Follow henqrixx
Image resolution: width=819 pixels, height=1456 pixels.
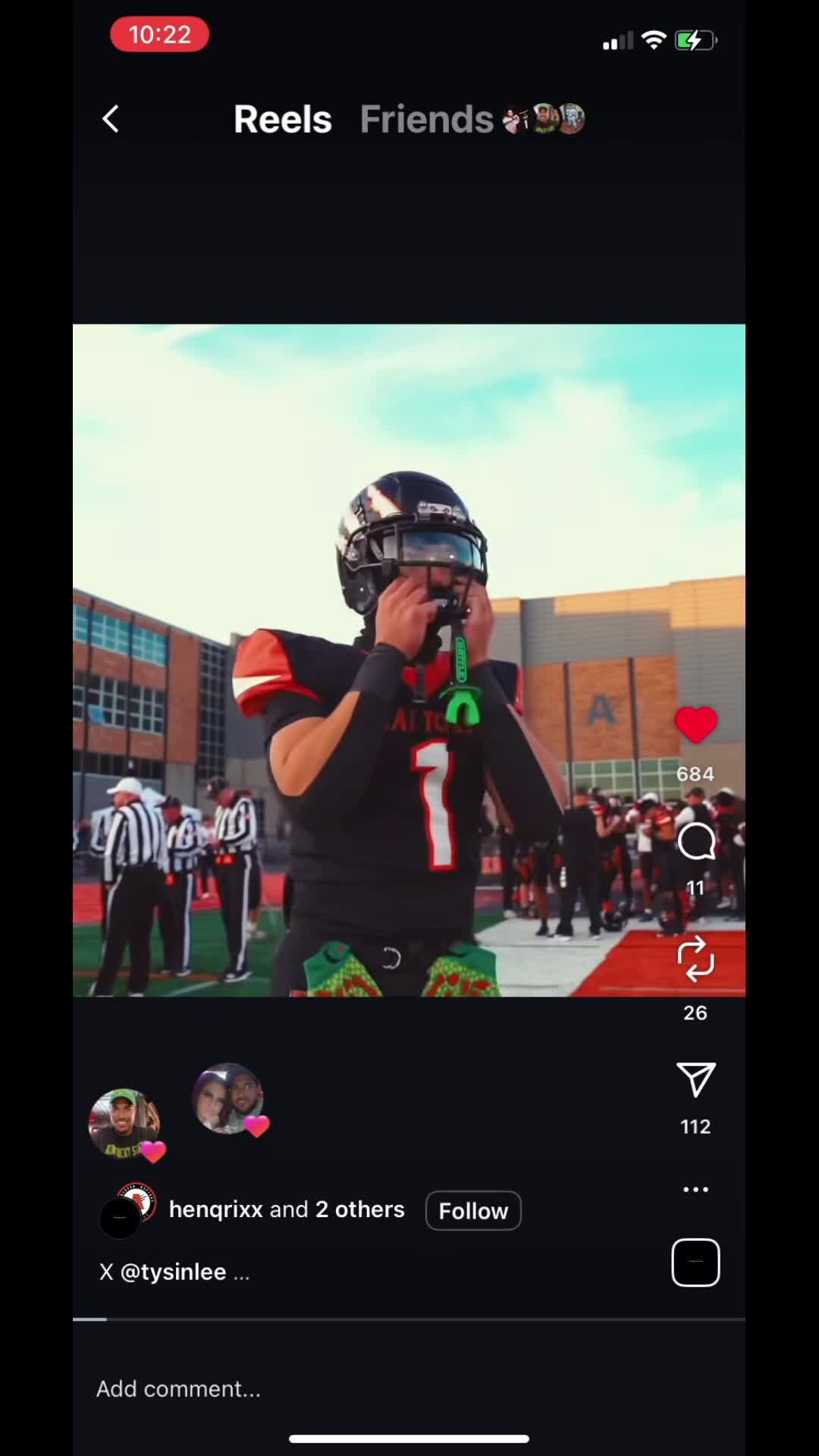[x=473, y=1210]
